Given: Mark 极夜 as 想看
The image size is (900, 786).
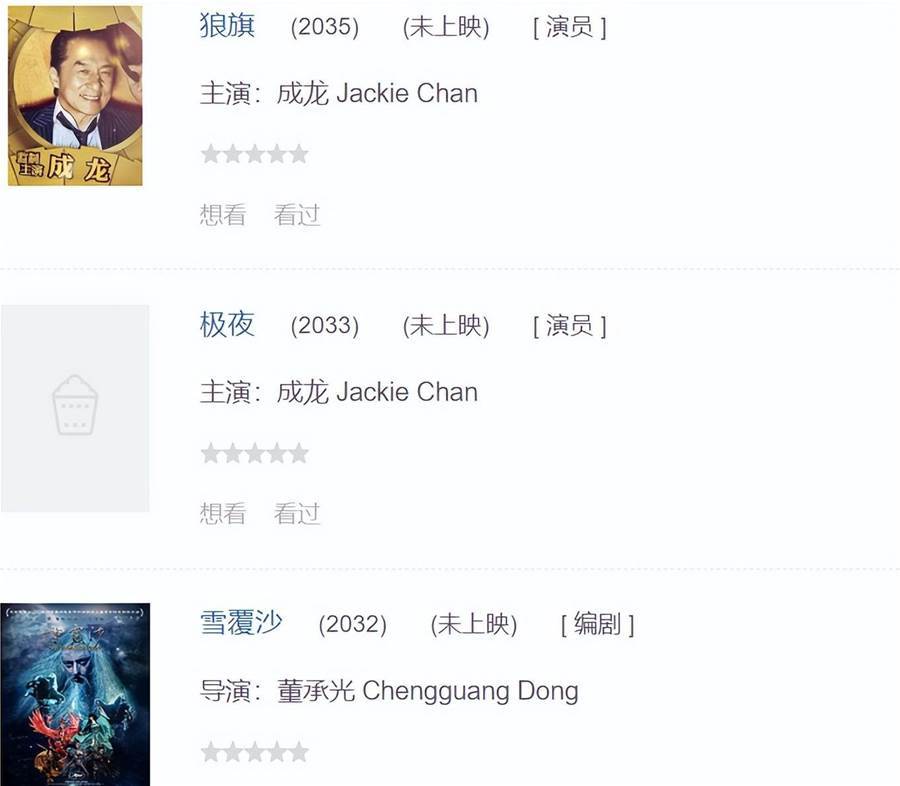Looking at the screenshot, I should pyautogui.click(x=223, y=514).
